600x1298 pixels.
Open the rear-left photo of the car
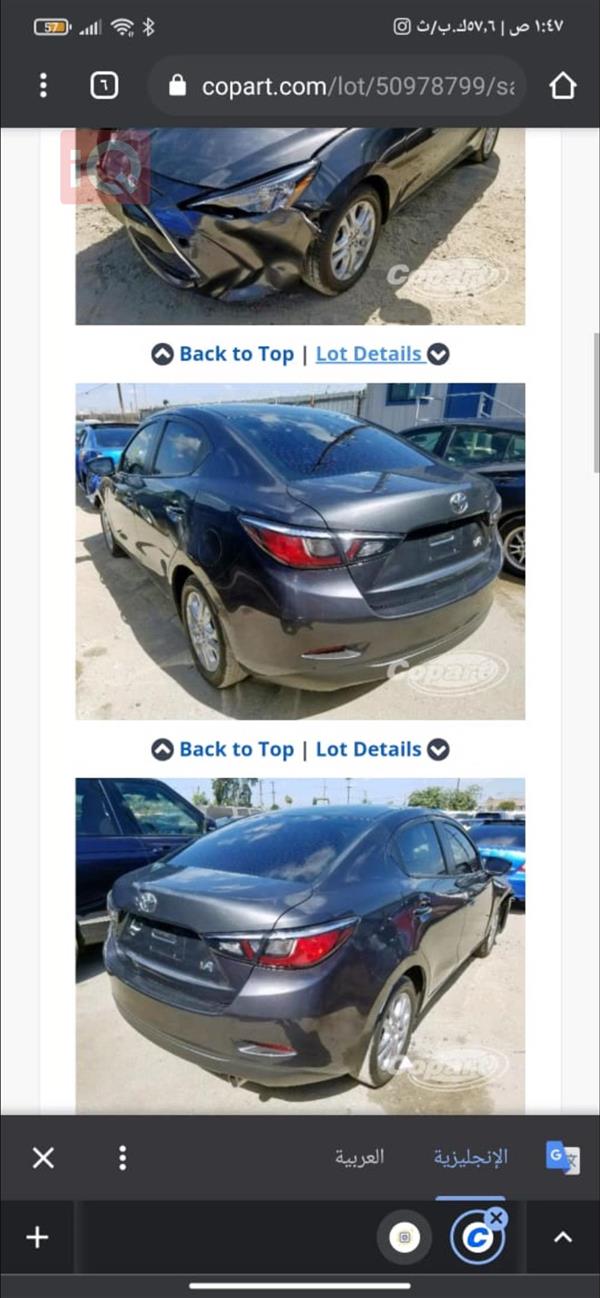[x=300, y=550]
